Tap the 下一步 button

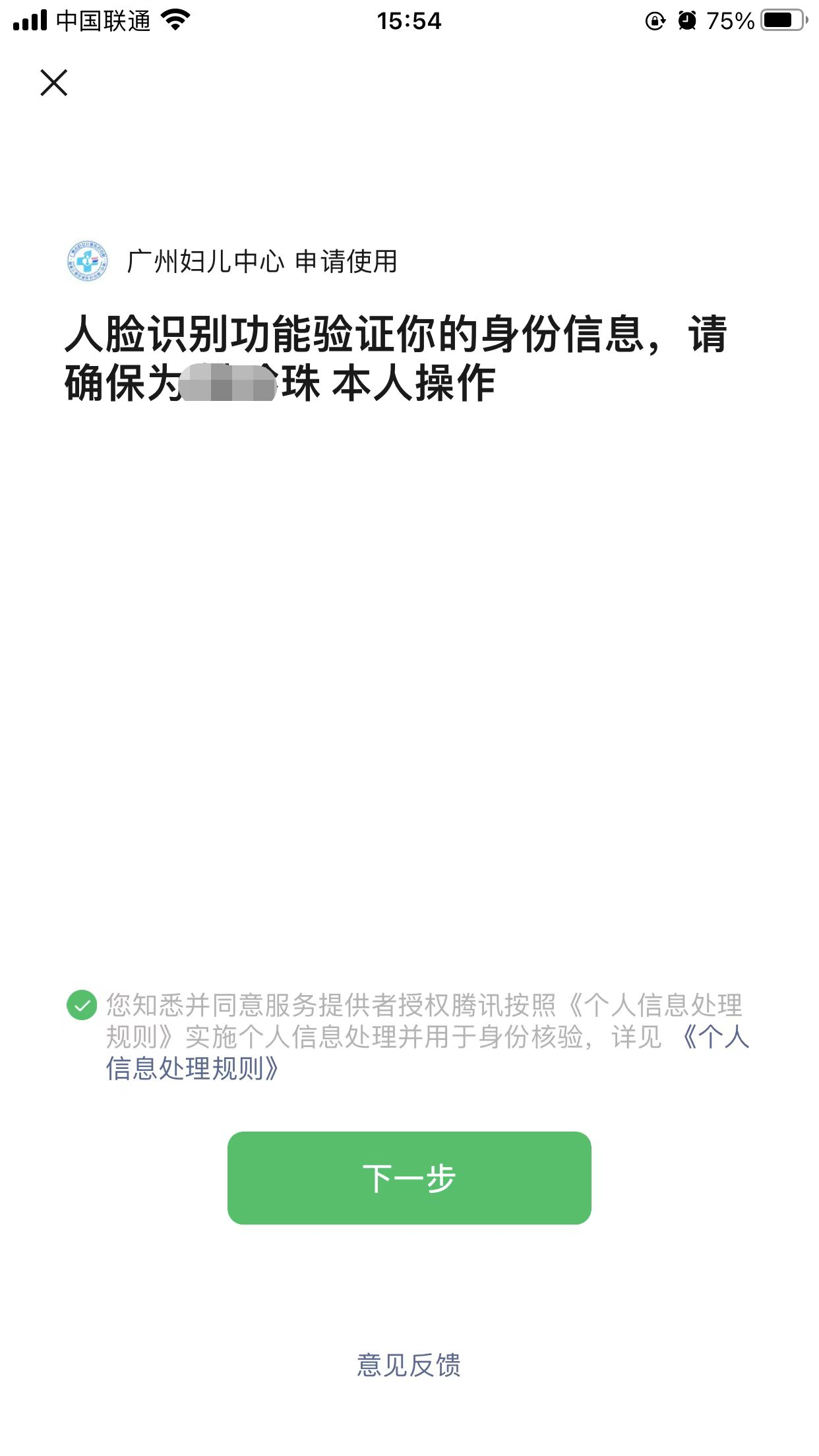pyautogui.click(x=409, y=1178)
